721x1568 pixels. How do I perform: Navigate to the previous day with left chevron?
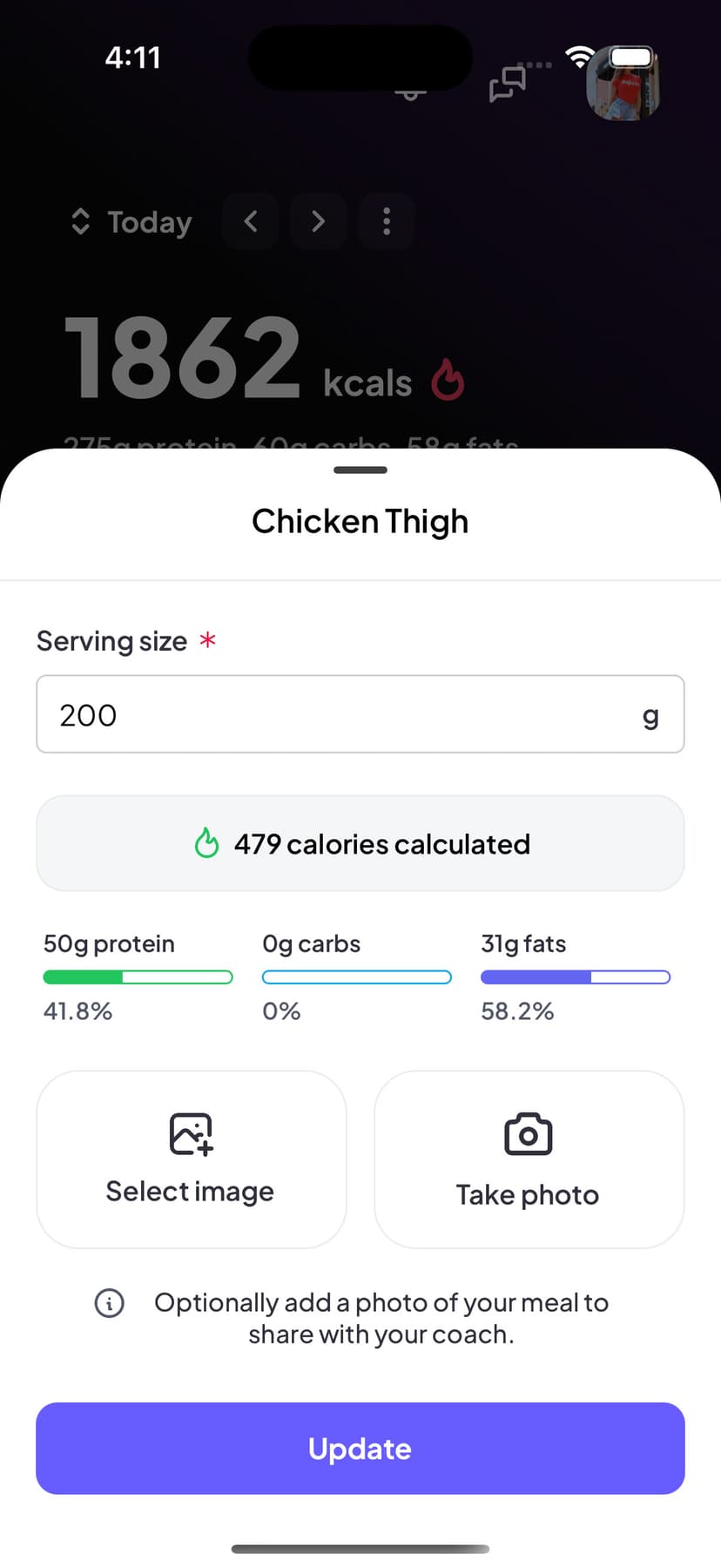[x=250, y=222]
